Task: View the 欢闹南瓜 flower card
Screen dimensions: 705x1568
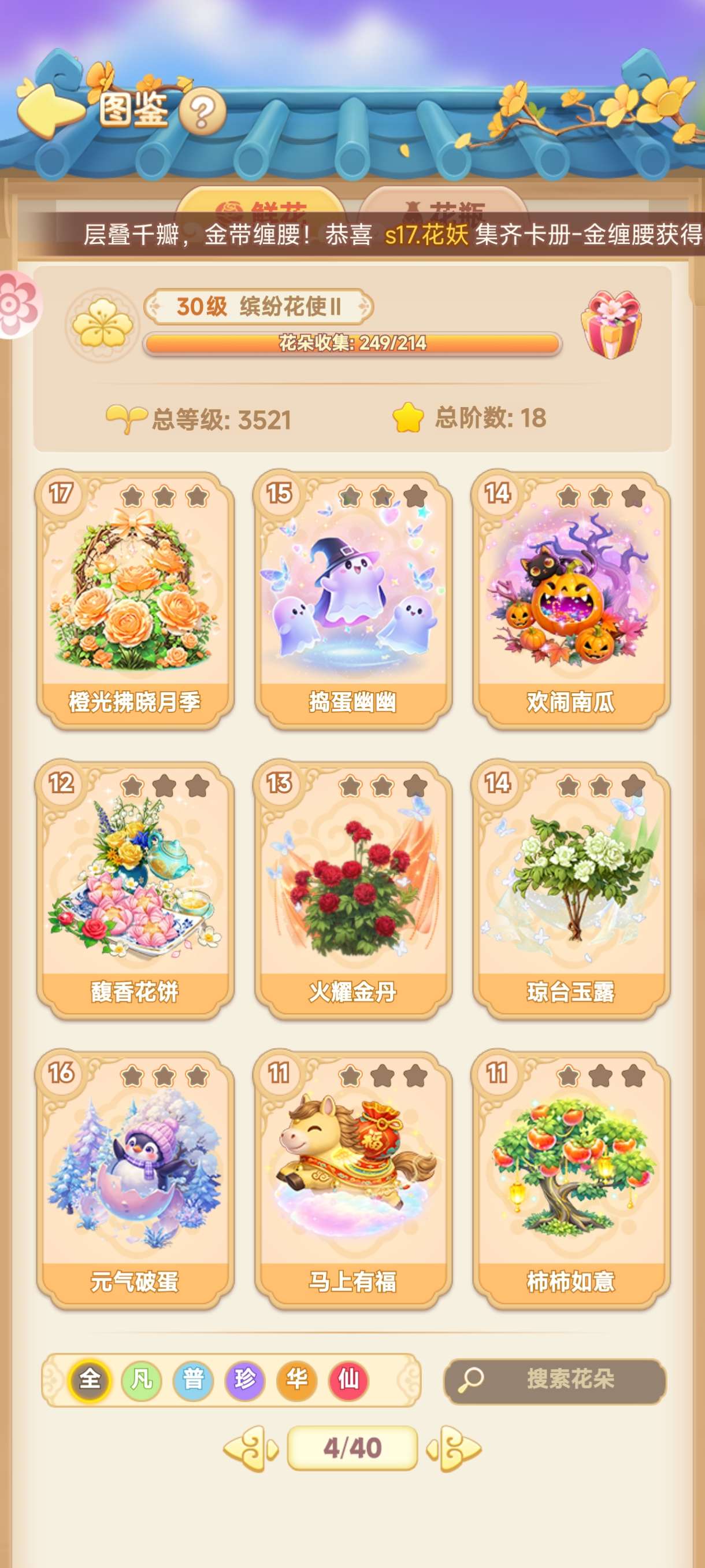Action: [570, 600]
